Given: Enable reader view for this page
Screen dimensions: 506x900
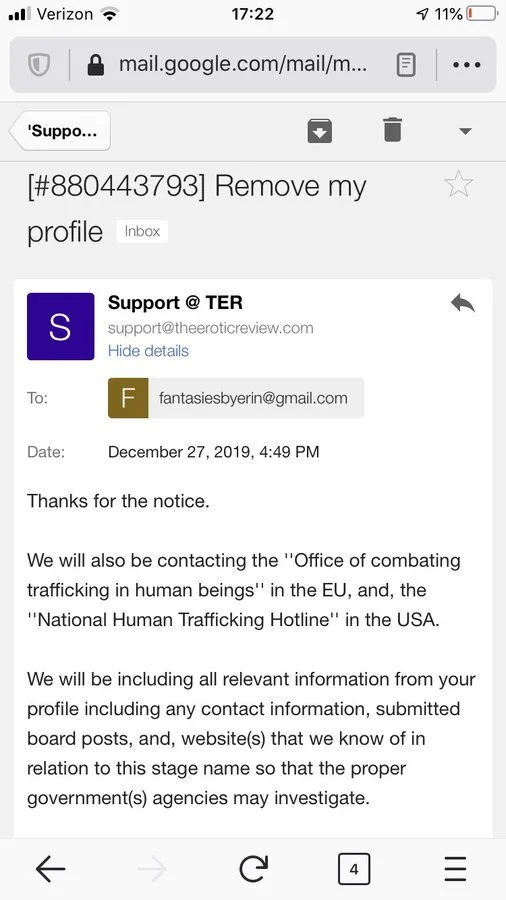Looking at the screenshot, I should click(x=406, y=65).
